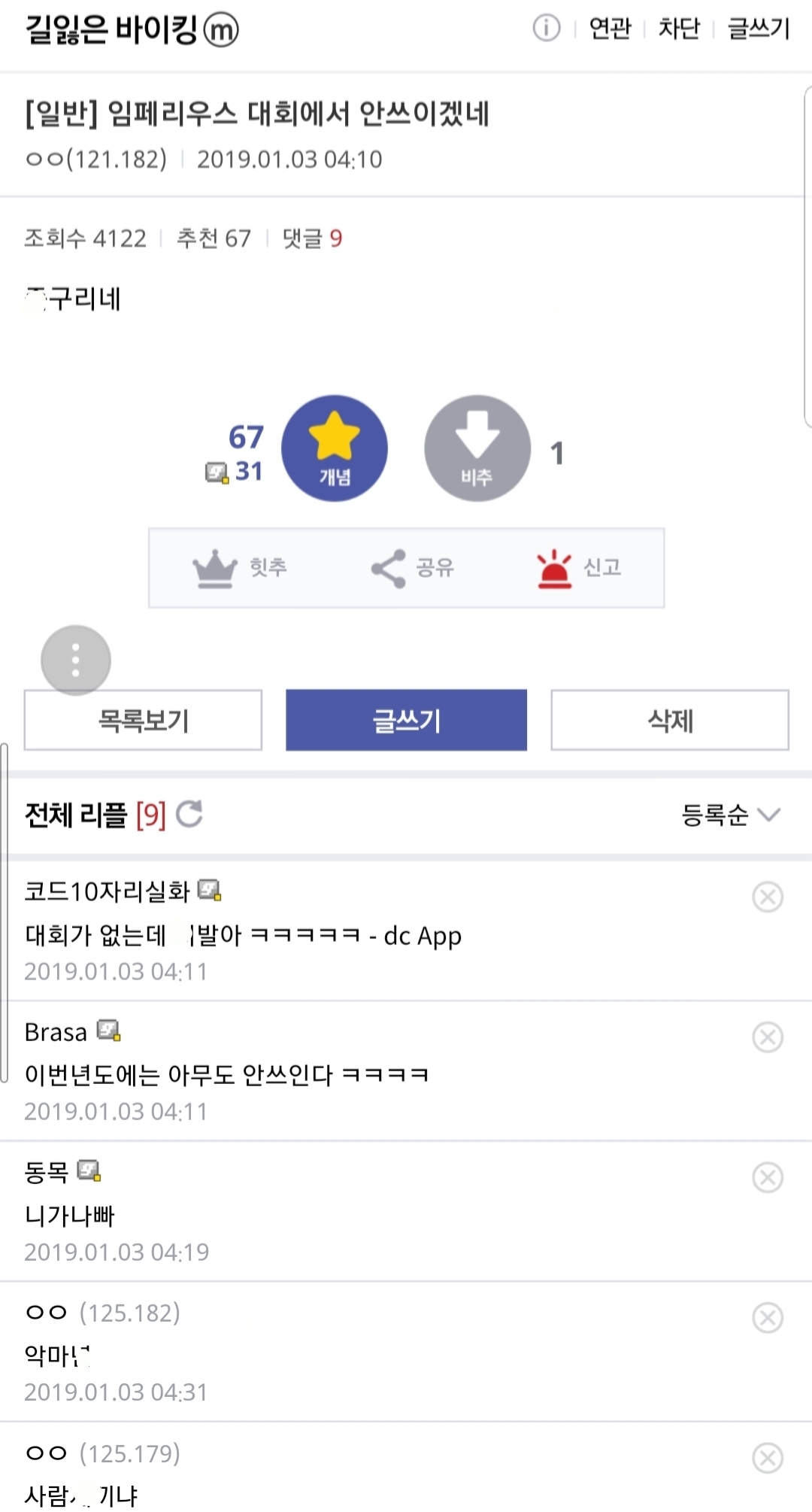Report the post with 신고

[x=579, y=567]
